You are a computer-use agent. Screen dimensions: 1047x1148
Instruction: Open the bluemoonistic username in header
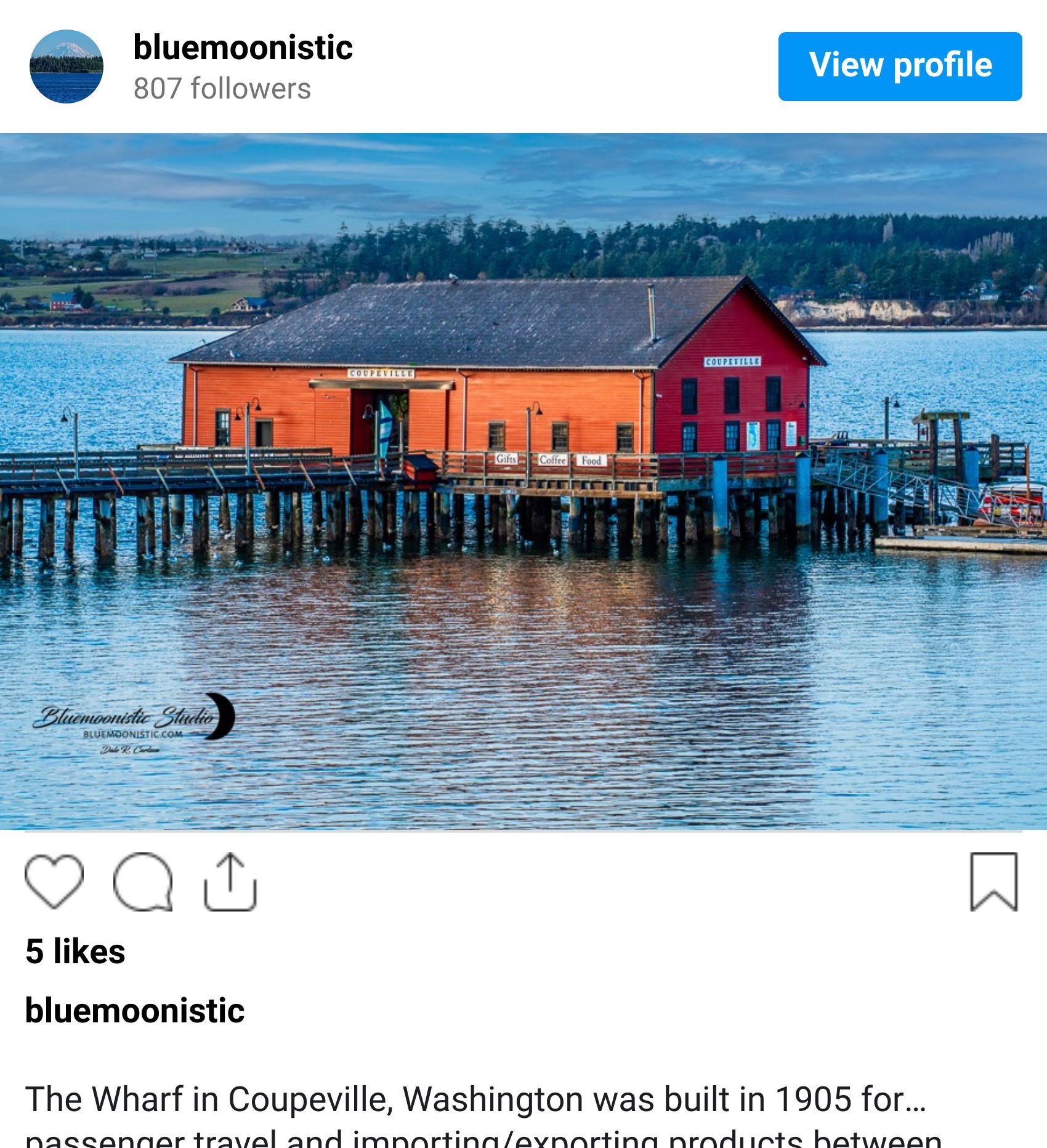243,48
